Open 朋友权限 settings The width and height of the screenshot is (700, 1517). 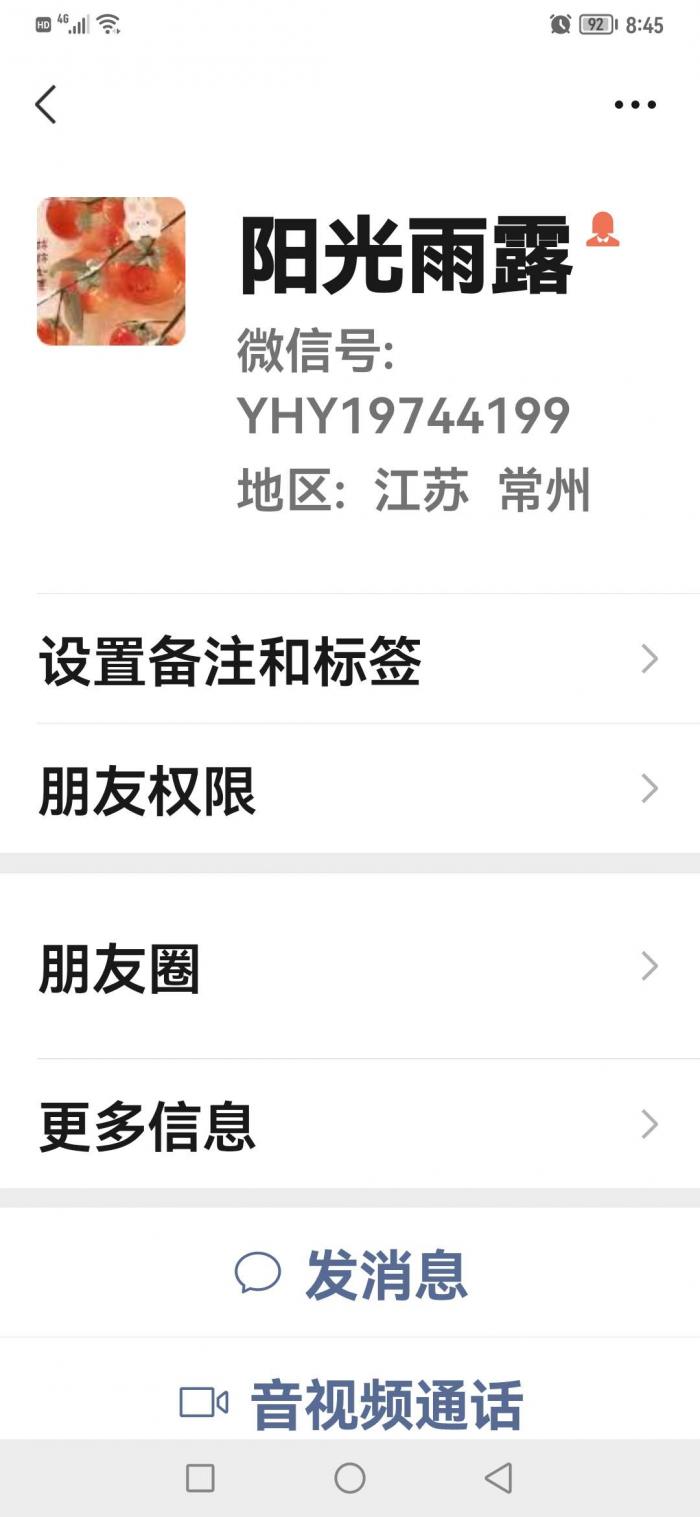click(x=350, y=789)
